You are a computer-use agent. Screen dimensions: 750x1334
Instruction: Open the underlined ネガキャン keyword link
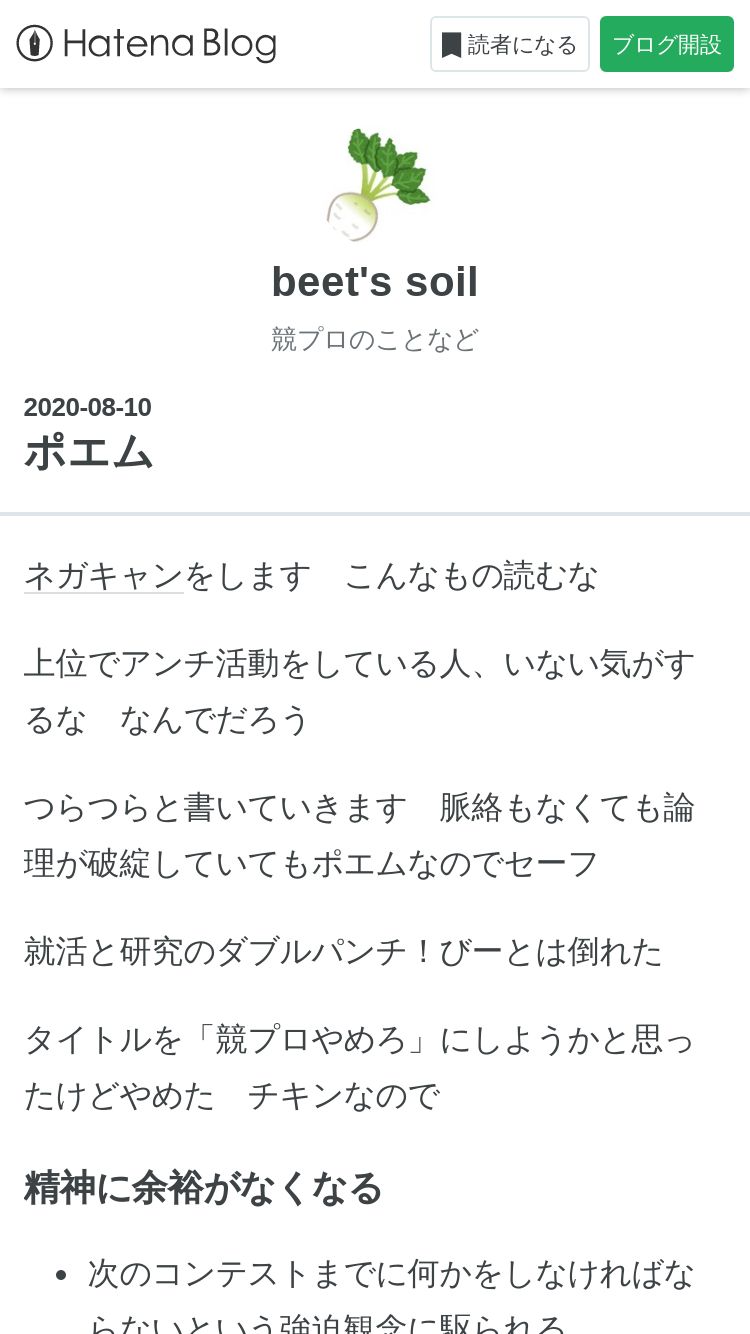pyautogui.click(x=104, y=576)
